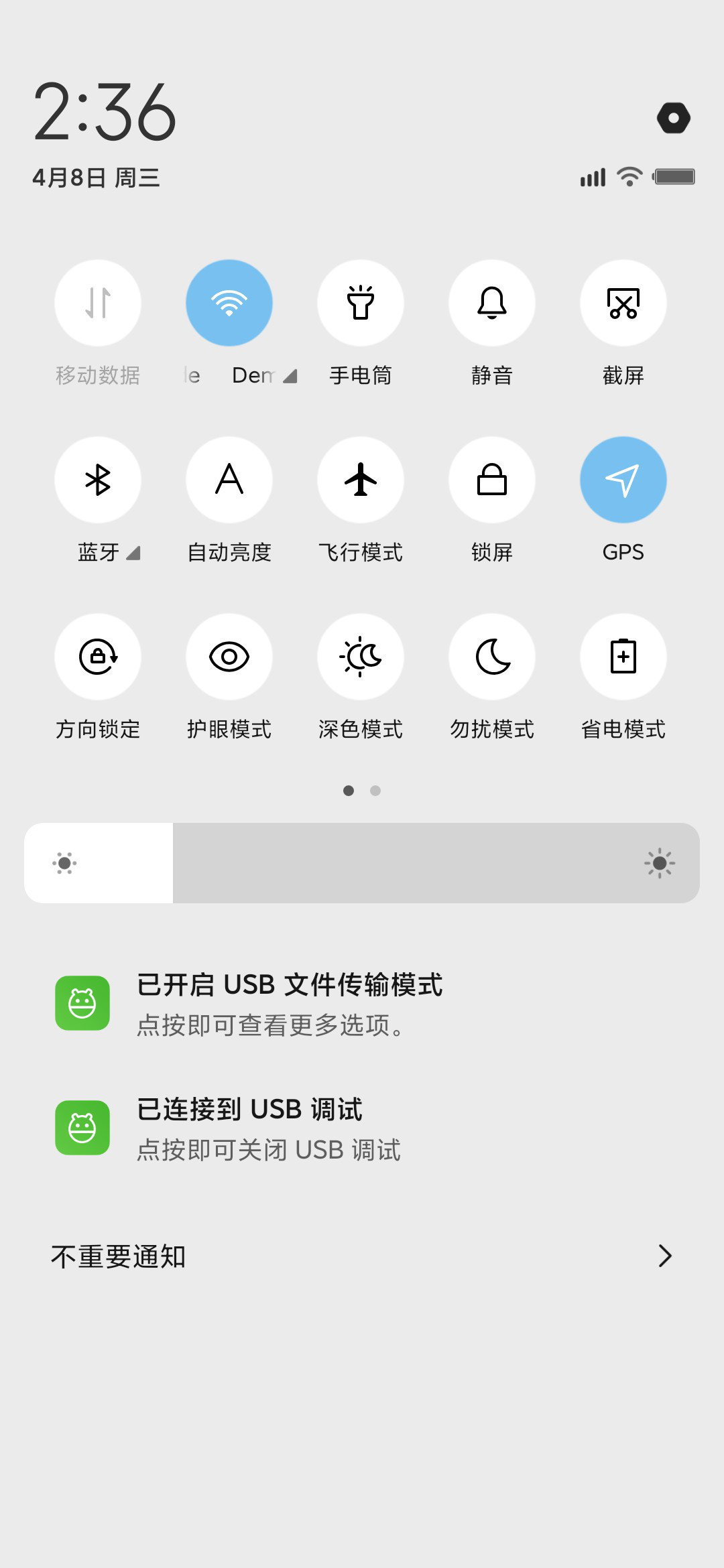
Task: Enable 护眼模式 eye protection mode
Action: click(229, 657)
